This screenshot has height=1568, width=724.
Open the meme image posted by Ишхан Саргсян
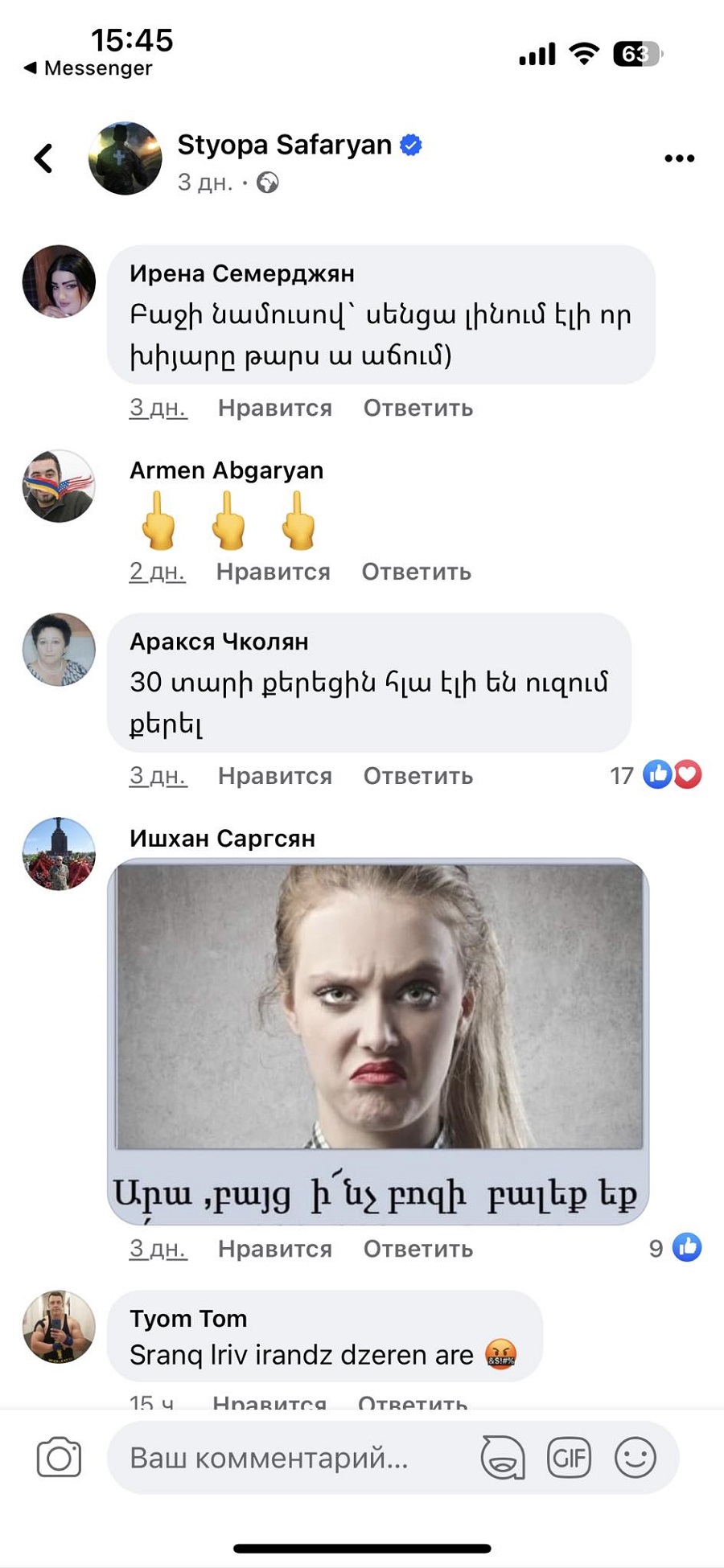(x=378, y=1041)
